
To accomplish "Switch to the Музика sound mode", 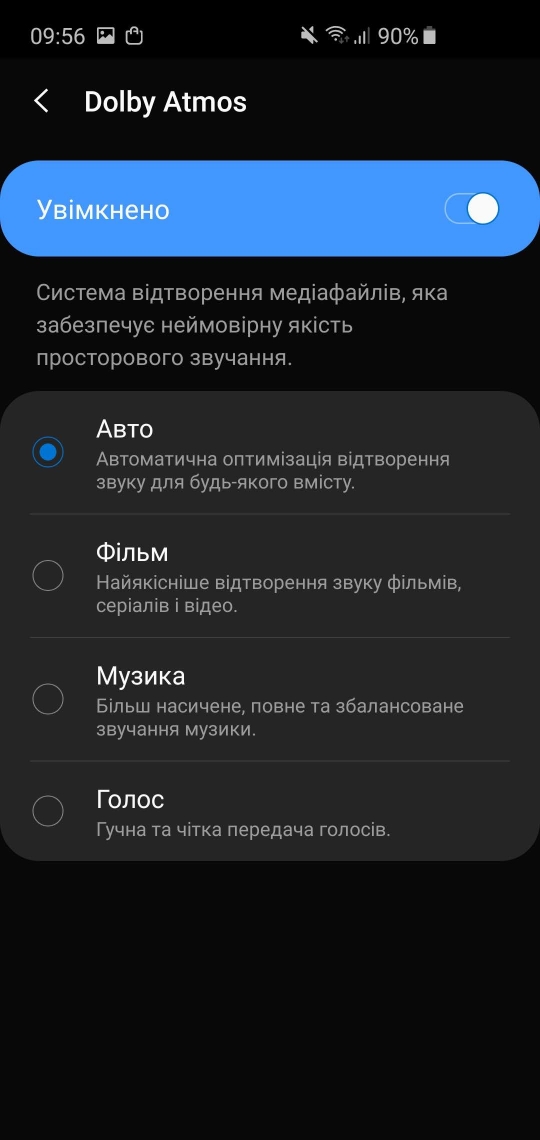I will (x=270, y=699).
